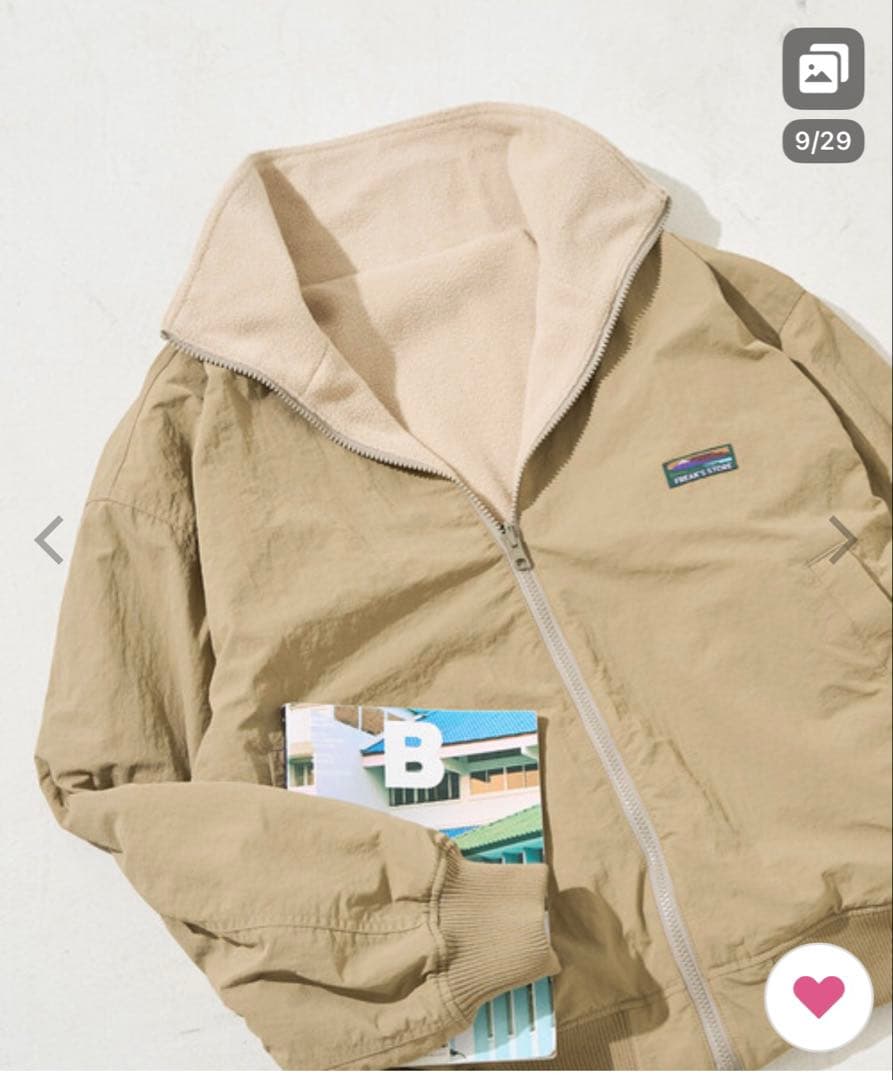Viewport: 893px width, 1080px height.
Task: Add this jacket to favorites
Action: 818,996
